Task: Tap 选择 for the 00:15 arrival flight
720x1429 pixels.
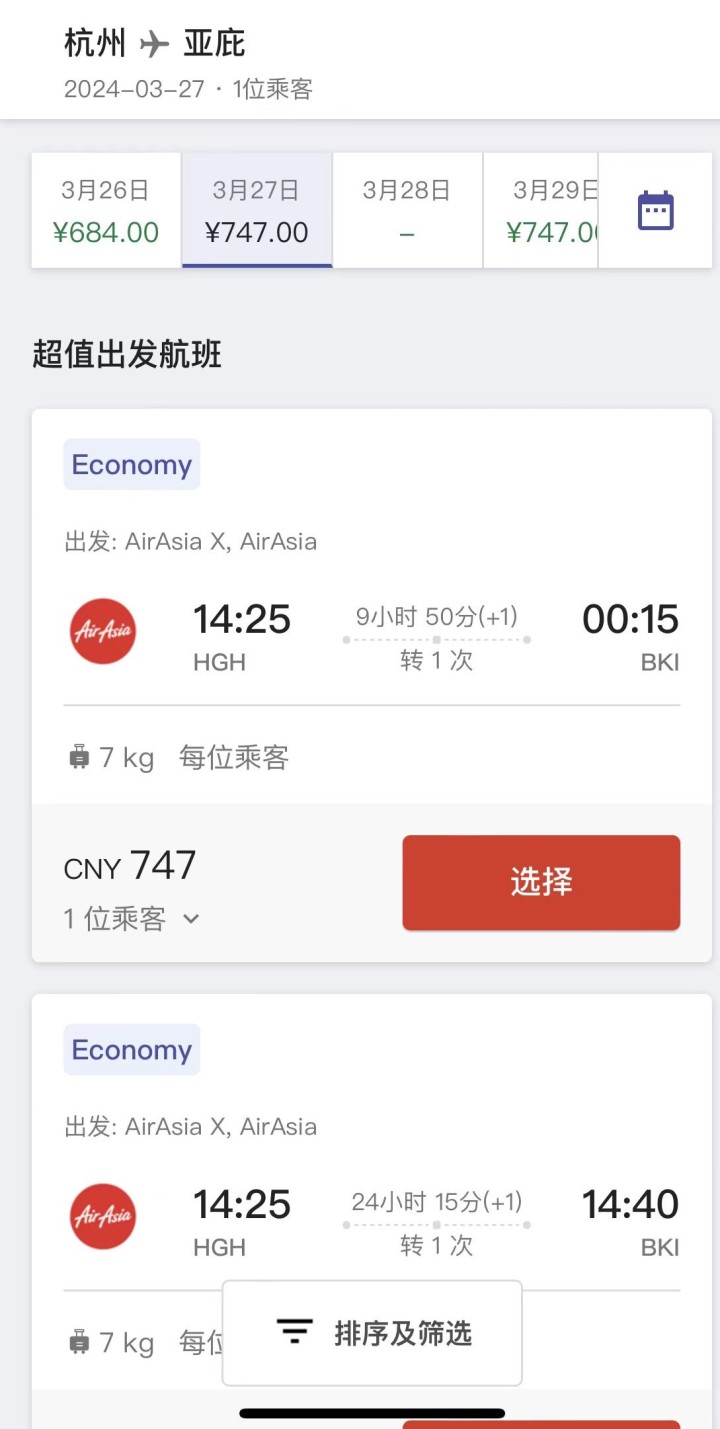Action: click(x=541, y=883)
